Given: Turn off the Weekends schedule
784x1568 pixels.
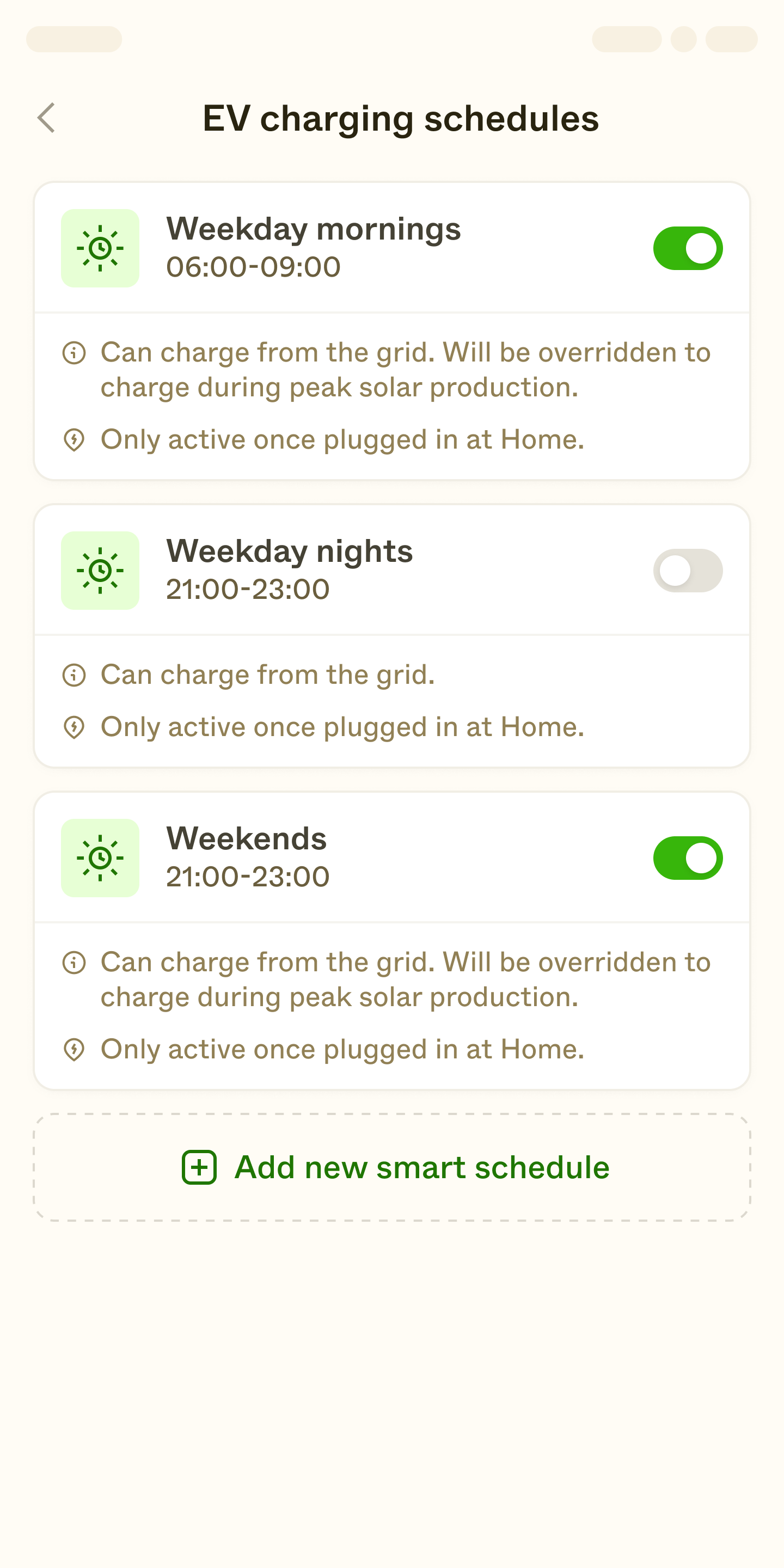Looking at the screenshot, I should 687,857.
